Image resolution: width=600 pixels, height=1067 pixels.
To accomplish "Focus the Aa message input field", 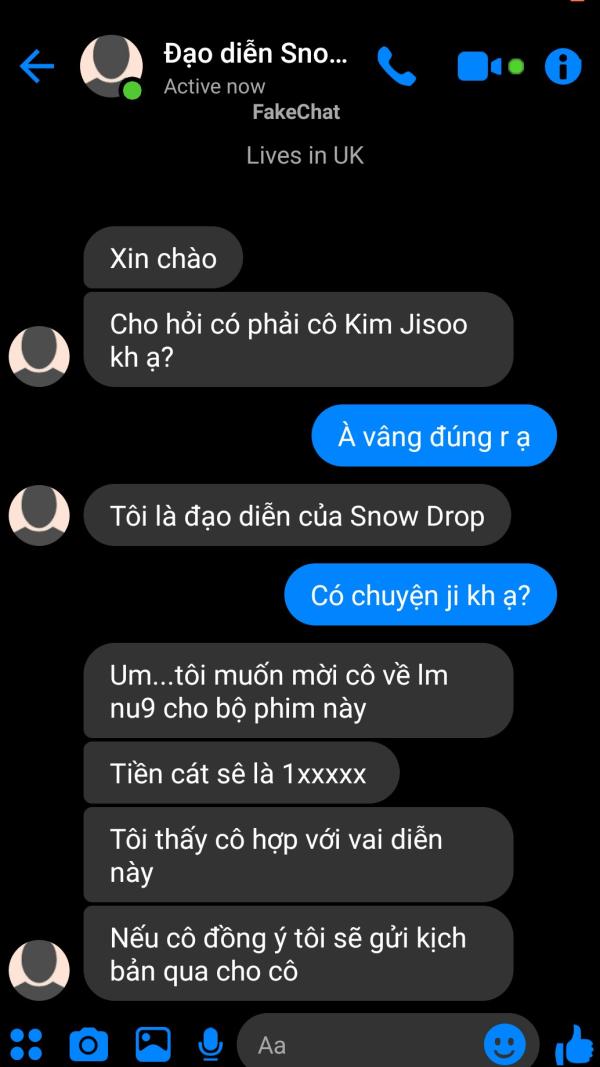I will (x=360, y=1045).
